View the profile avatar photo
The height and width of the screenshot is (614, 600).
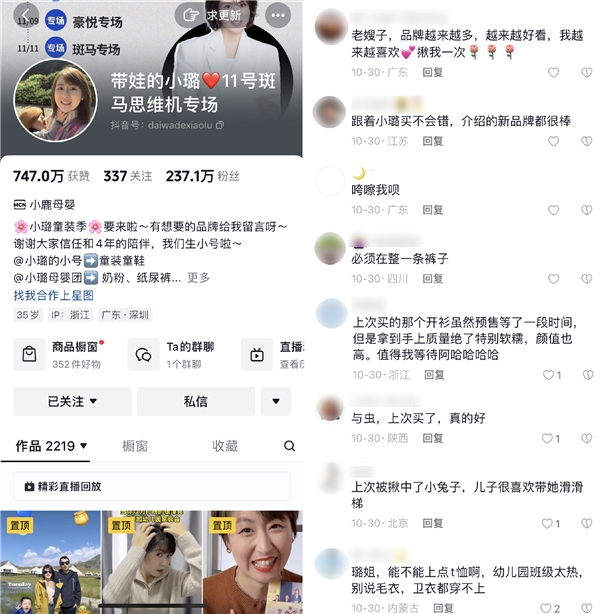[56, 103]
